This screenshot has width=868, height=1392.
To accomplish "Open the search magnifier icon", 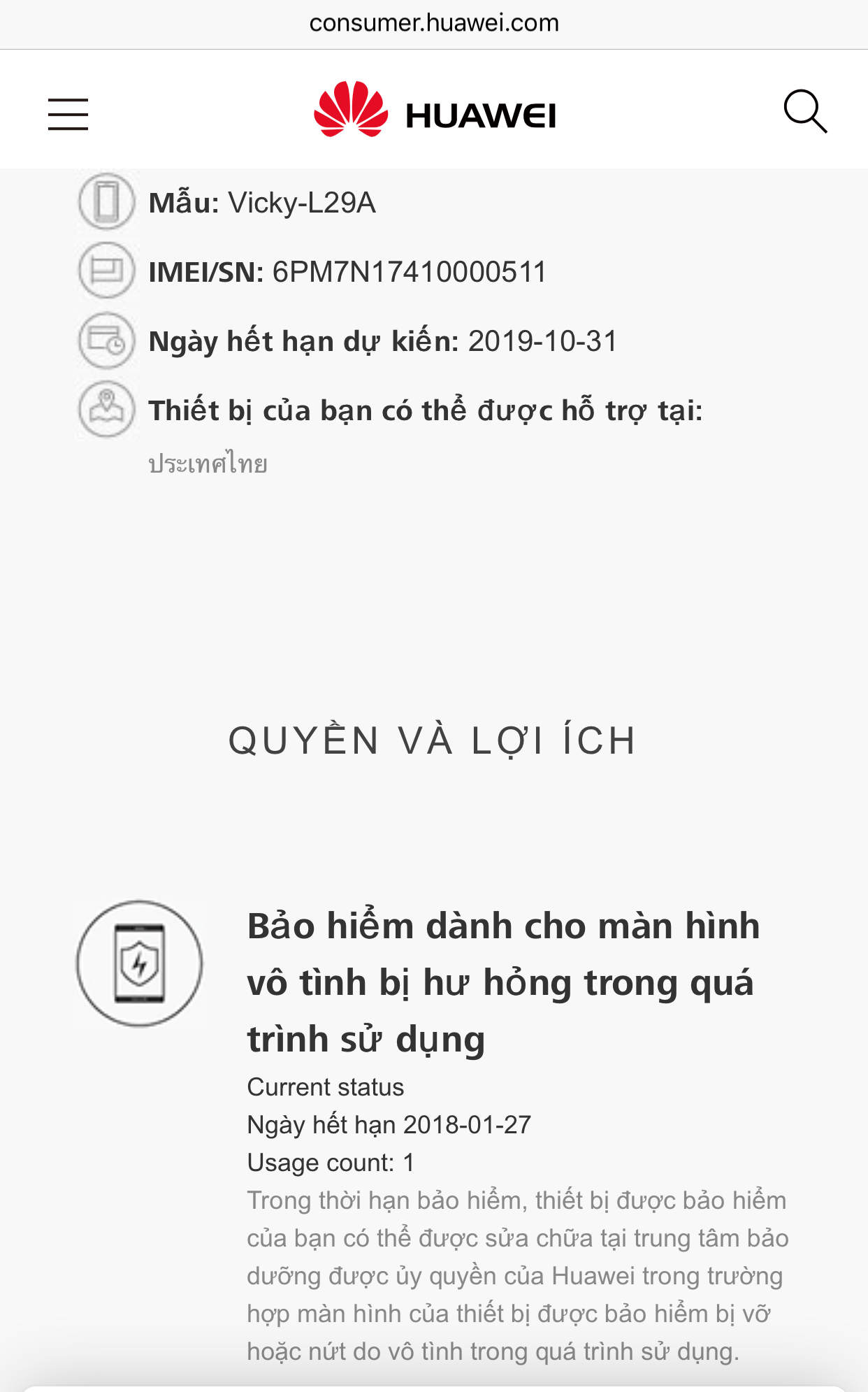I will (x=805, y=111).
